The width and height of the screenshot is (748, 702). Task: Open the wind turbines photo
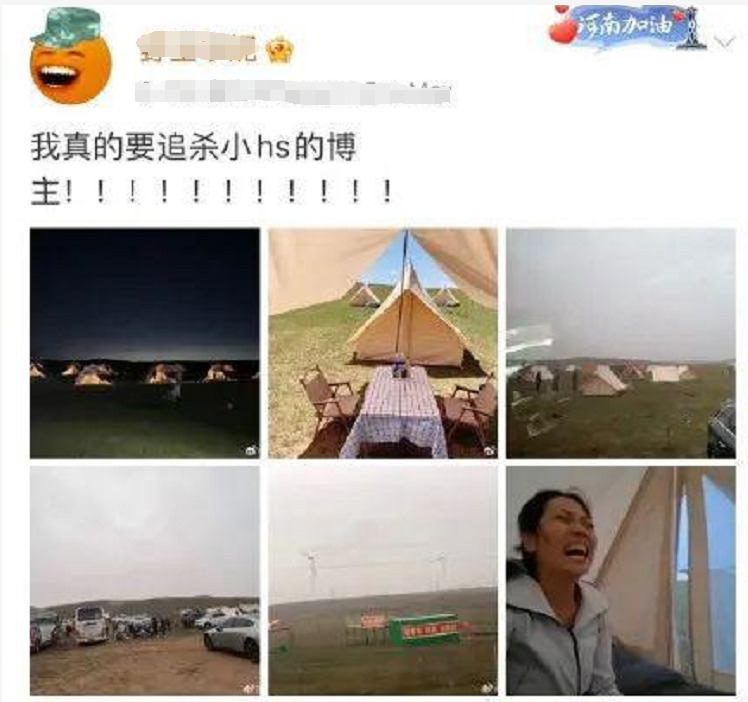382,580
